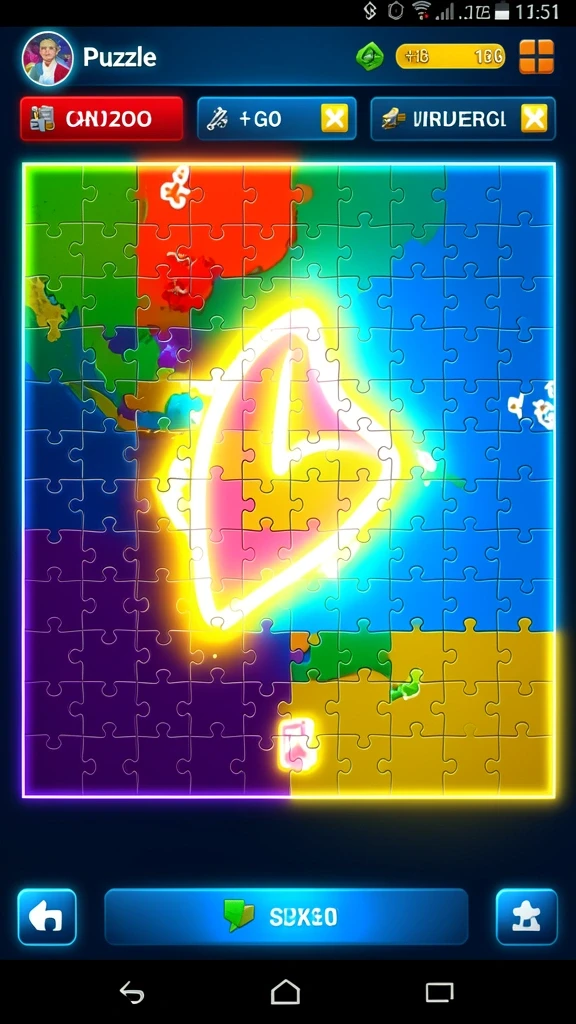576x1024 pixels.
Task: Tap the VIRUERGL booster button
Action: click(463, 118)
